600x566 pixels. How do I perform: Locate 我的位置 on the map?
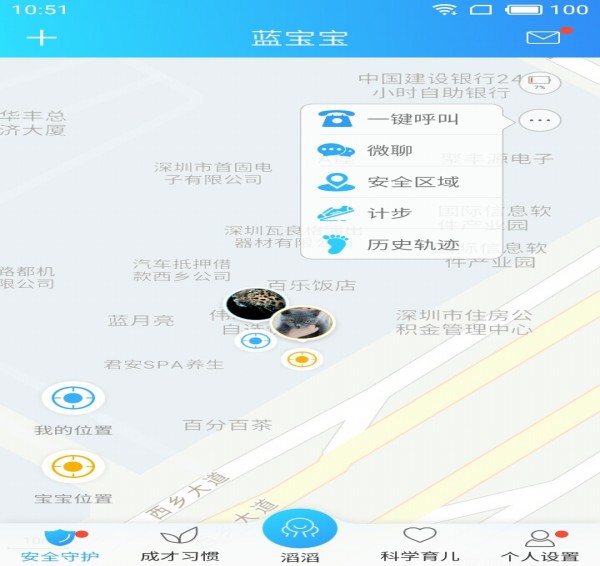coord(73,399)
